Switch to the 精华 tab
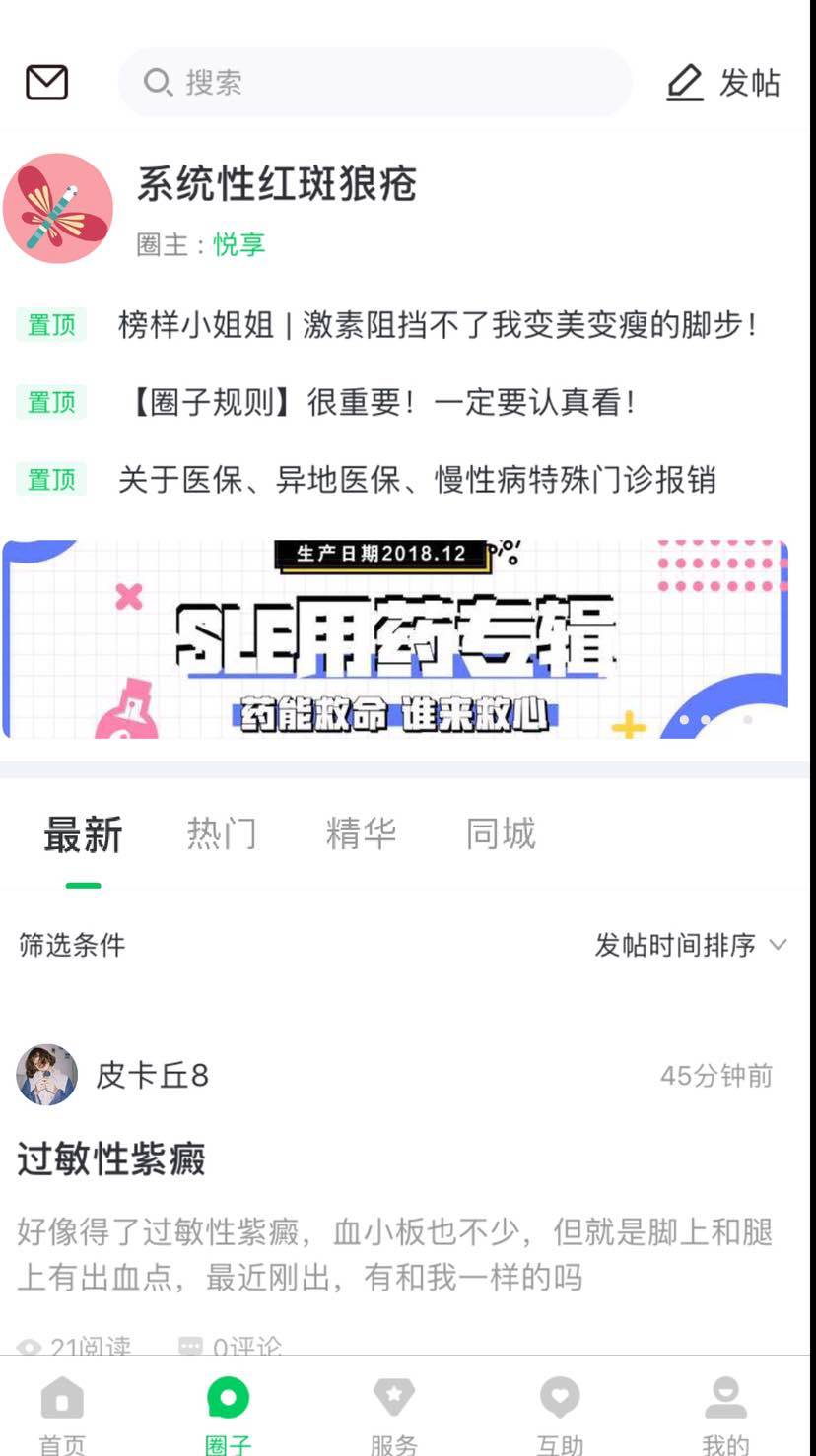Image resolution: width=816 pixels, height=1456 pixels. pos(361,834)
